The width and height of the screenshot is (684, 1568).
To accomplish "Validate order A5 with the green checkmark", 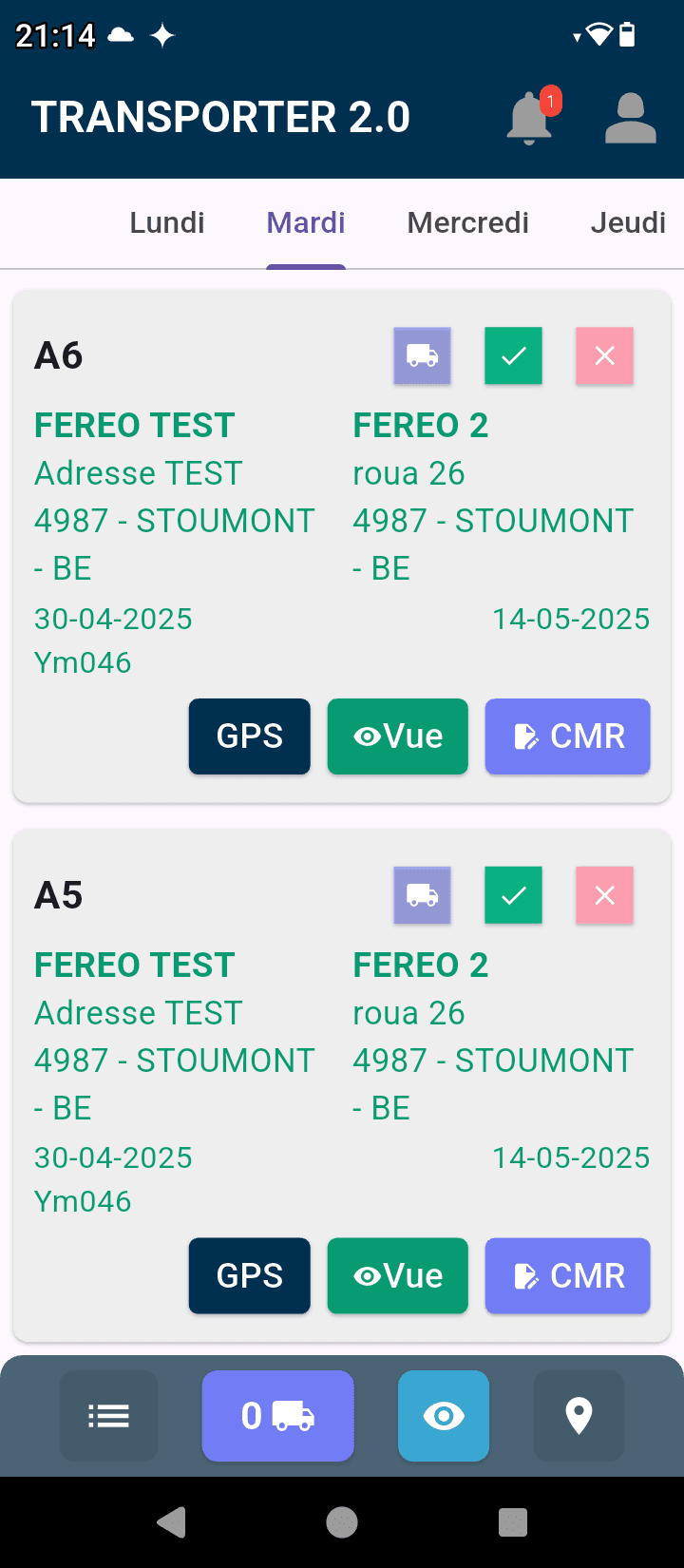I will [x=513, y=895].
